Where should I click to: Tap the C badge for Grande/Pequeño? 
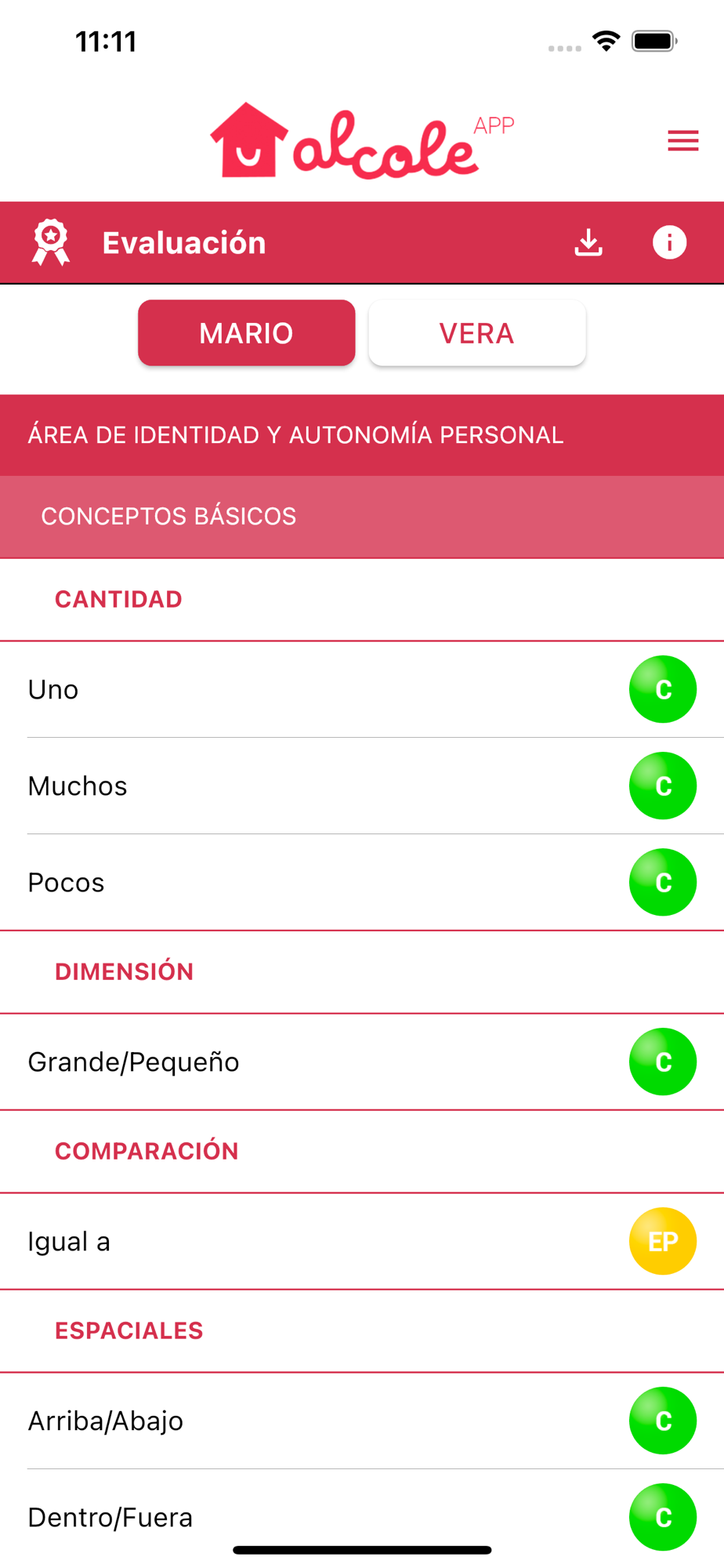click(x=662, y=1062)
